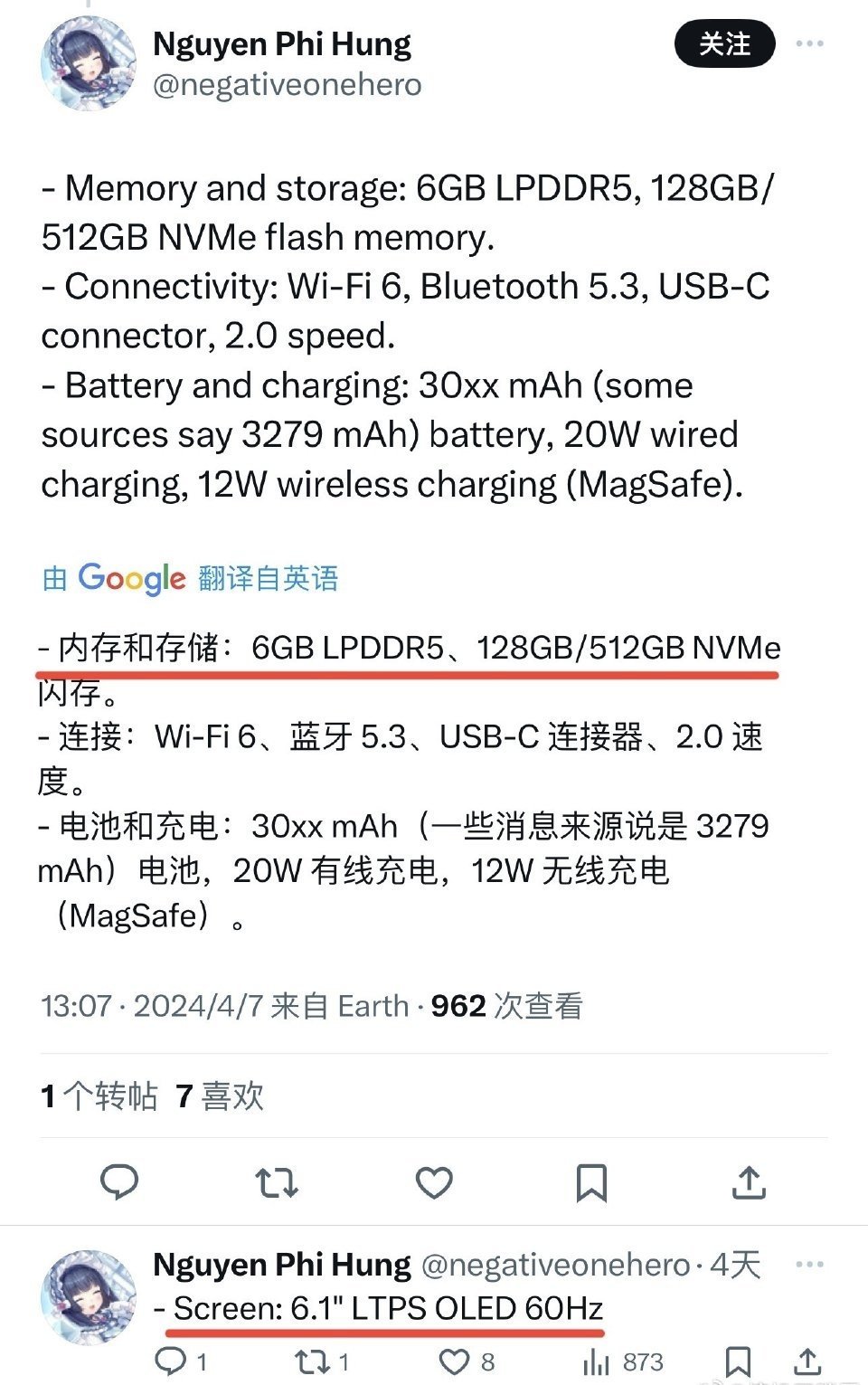Tap the 翻译自英语 translation link

(269, 578)
